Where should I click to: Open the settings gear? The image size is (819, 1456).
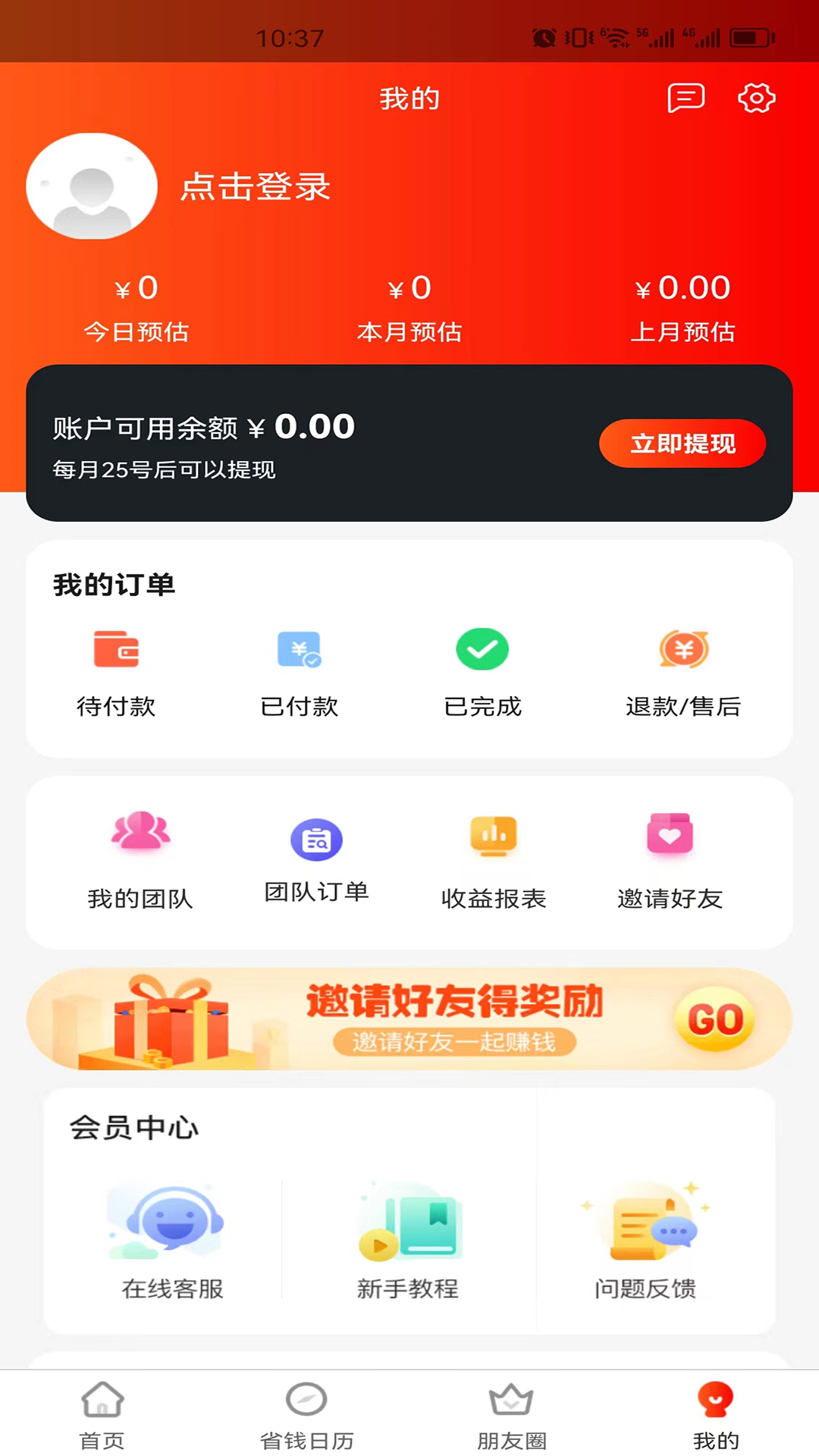click(756, 98)
